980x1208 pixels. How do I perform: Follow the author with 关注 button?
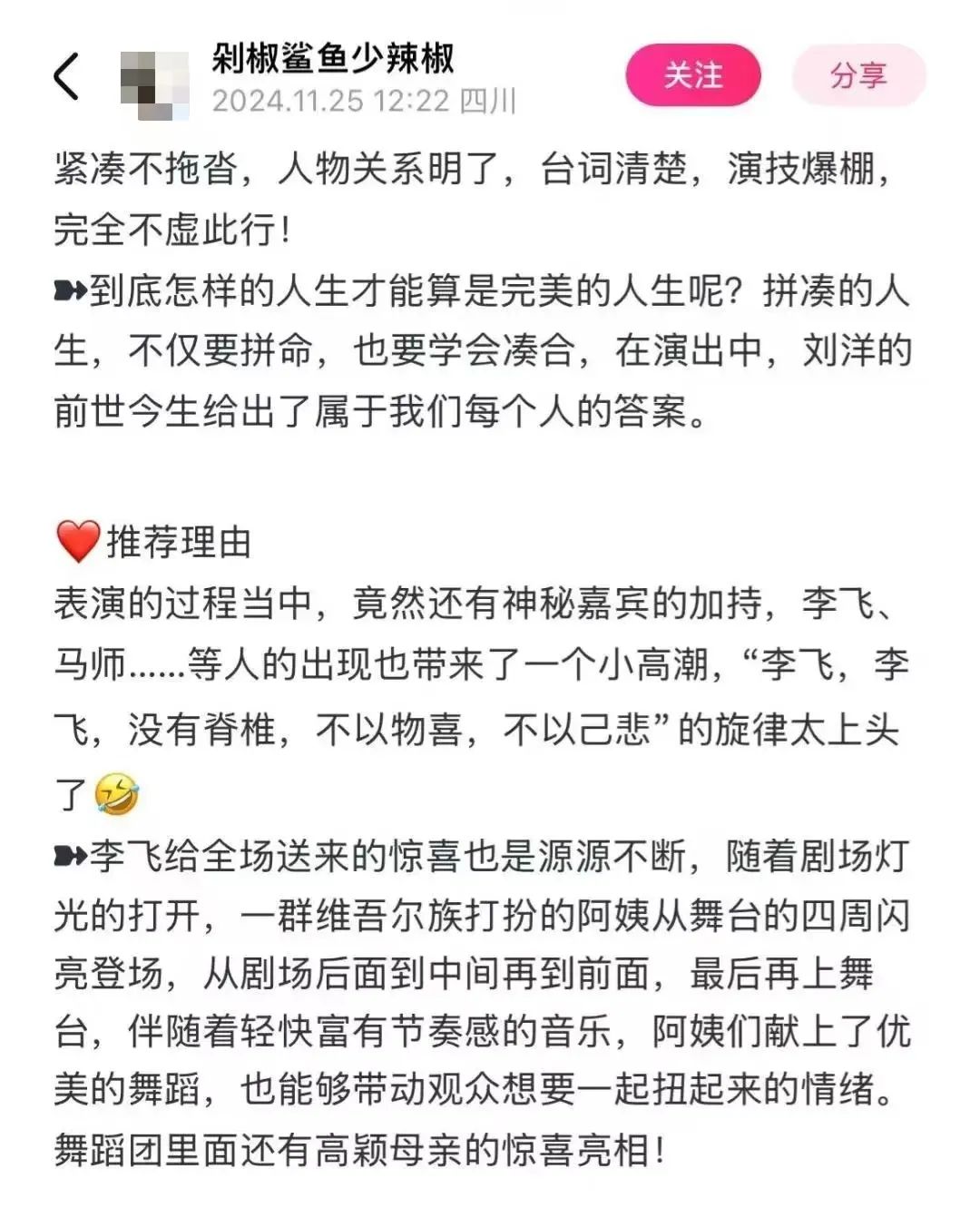pyautogui.click(x=693, y=75)
